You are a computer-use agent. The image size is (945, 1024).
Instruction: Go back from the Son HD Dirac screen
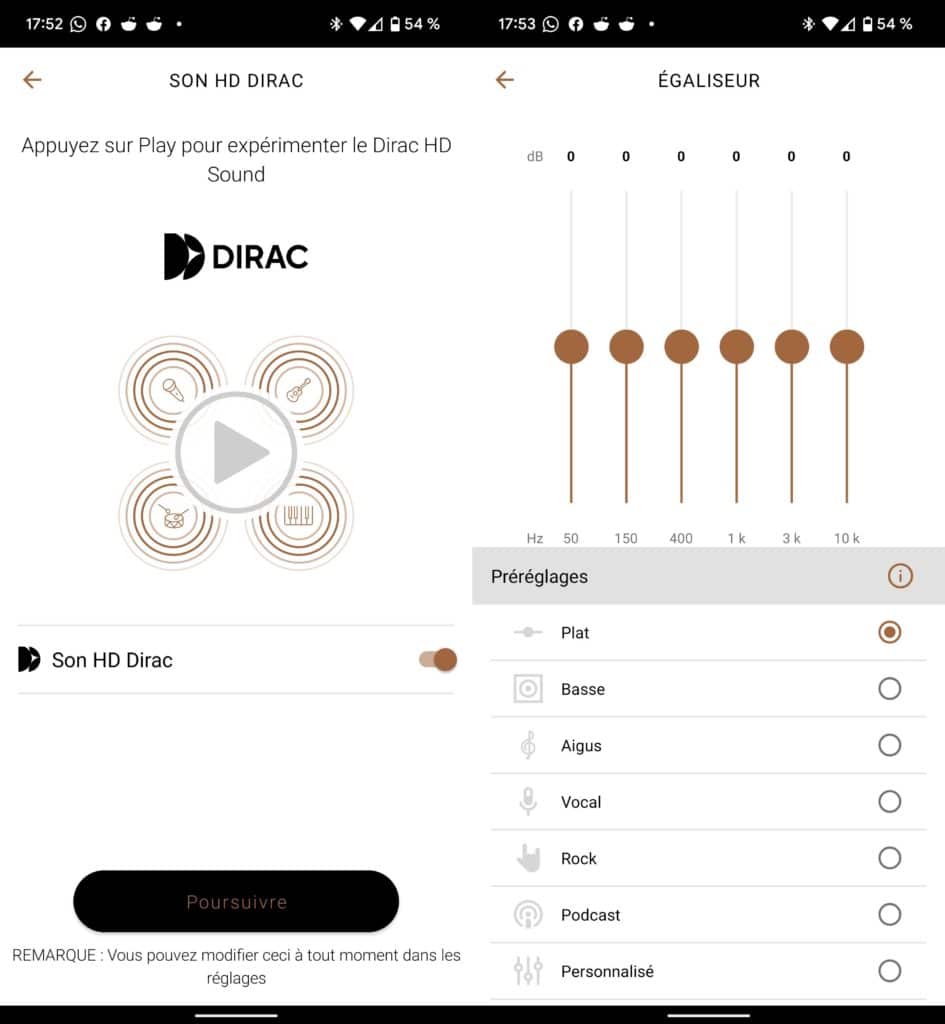click(x=32, y=80)
